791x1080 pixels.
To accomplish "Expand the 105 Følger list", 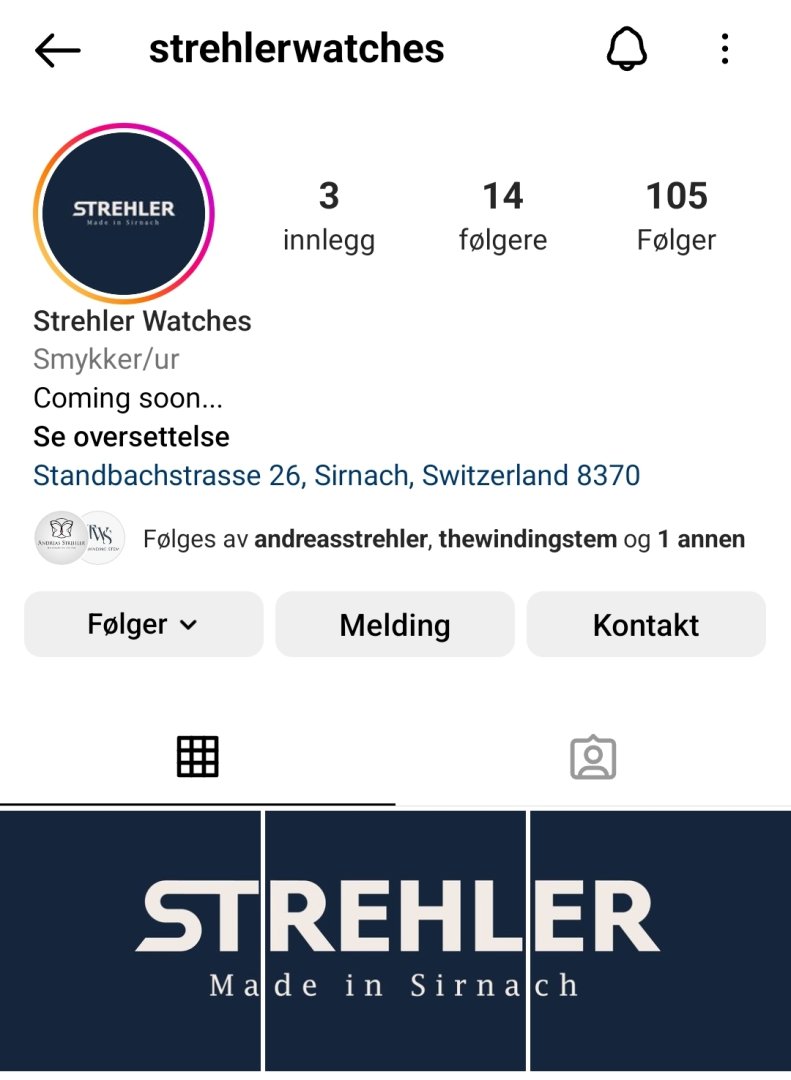I will pyautogui.click(x=677, y=215).
